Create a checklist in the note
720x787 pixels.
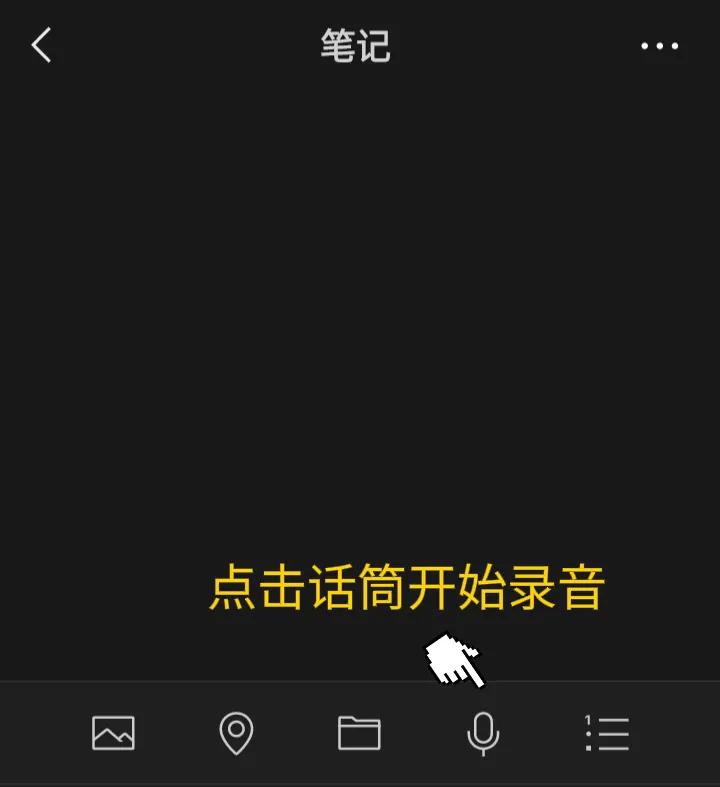606,733
